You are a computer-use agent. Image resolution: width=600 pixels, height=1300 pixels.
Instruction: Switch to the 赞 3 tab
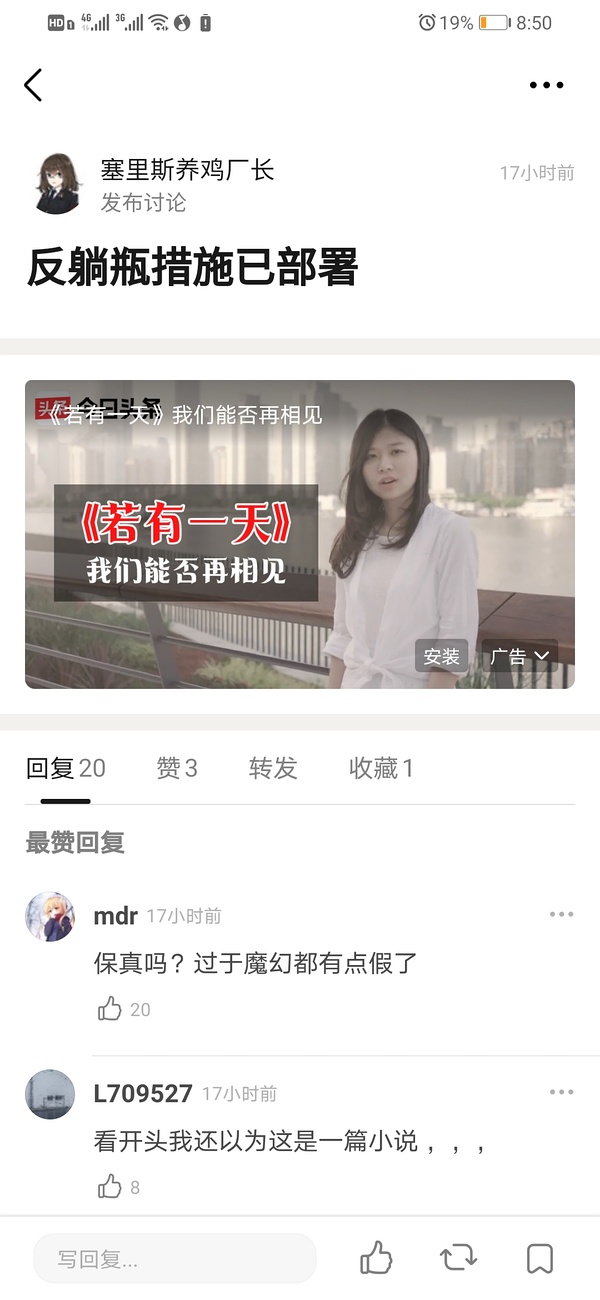tap(177, 768)
